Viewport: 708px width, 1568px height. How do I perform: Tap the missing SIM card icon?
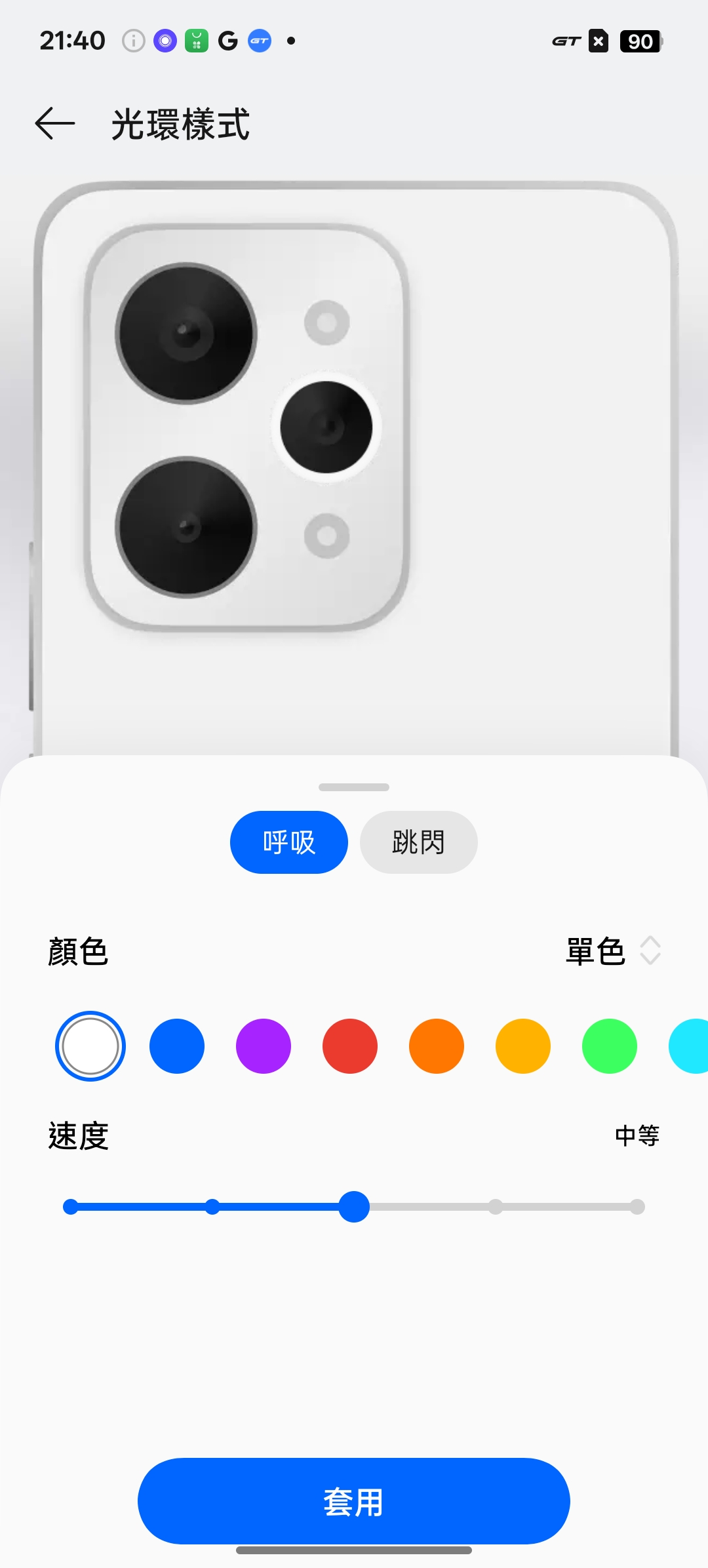(597, 41)
